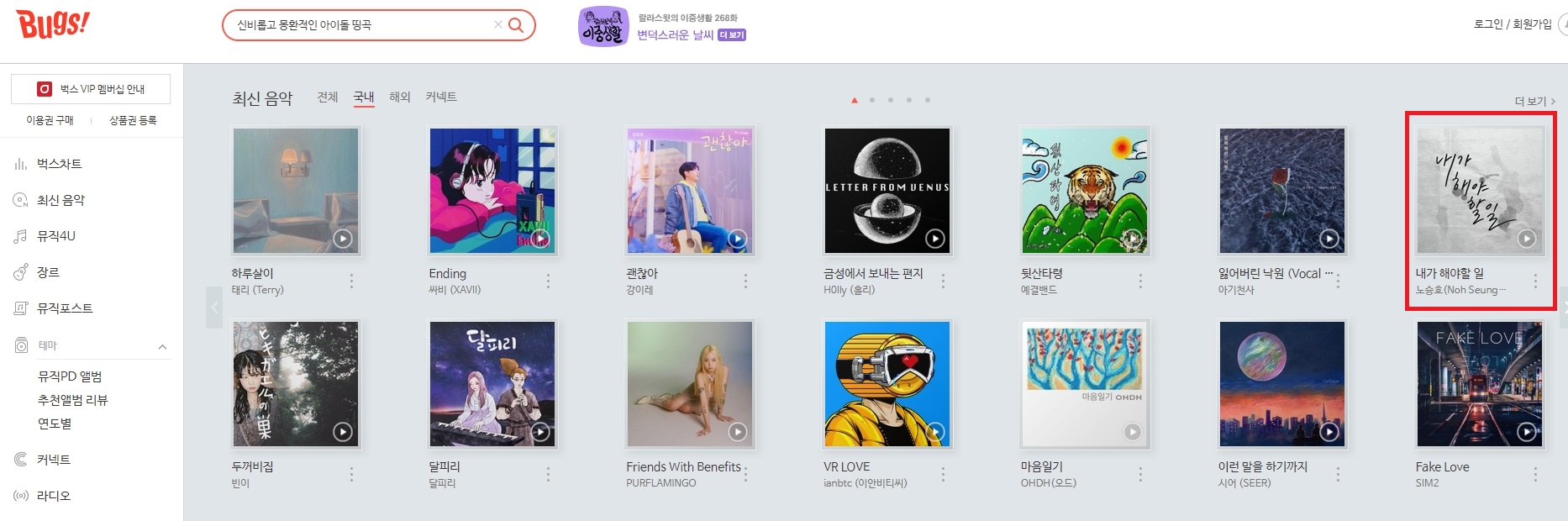Collapse the 테마 section
Screen dimensions: 1568x521
[x=162, y=346]
